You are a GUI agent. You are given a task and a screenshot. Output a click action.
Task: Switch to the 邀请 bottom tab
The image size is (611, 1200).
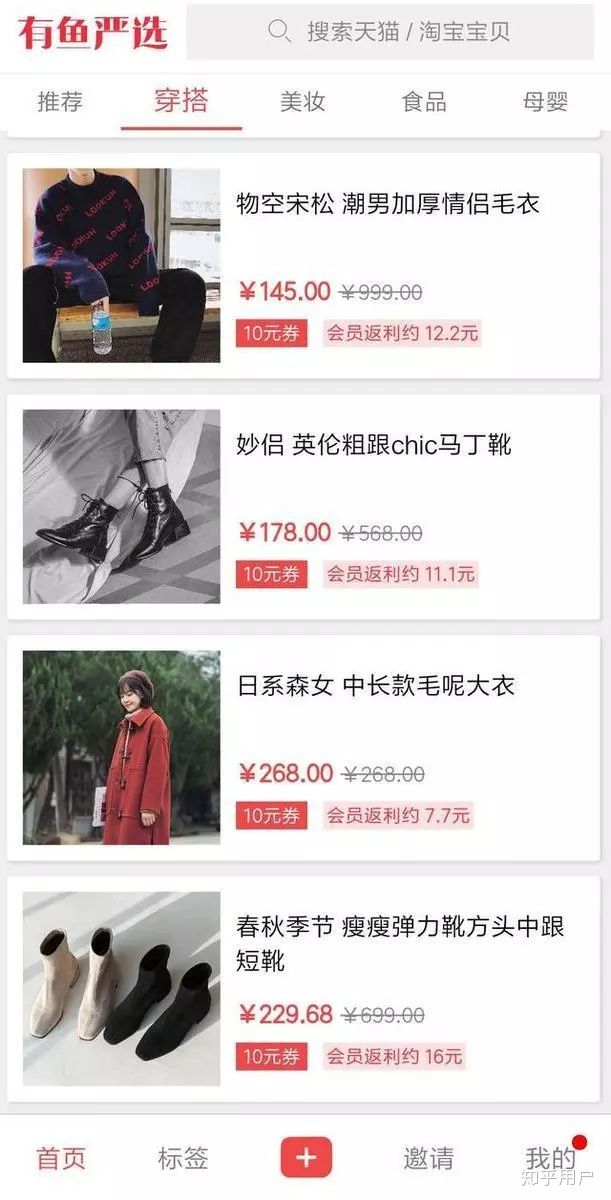[x=428, y=1159]
